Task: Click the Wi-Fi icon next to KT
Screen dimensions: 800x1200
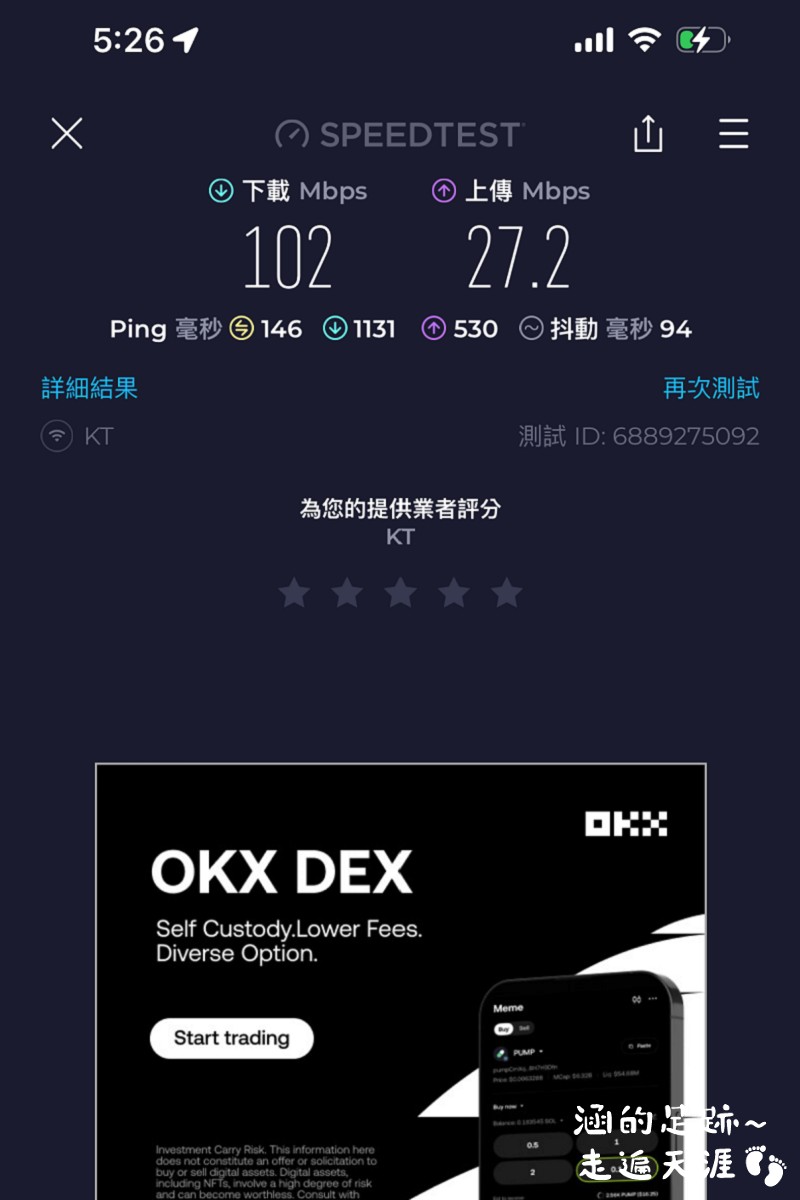Action: tap(57, 436)
